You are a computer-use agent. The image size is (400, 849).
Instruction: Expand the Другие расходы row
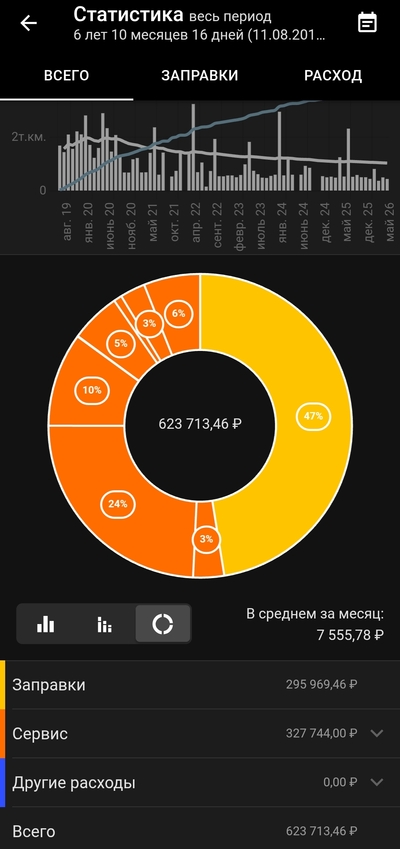click(x=200, y=782)
